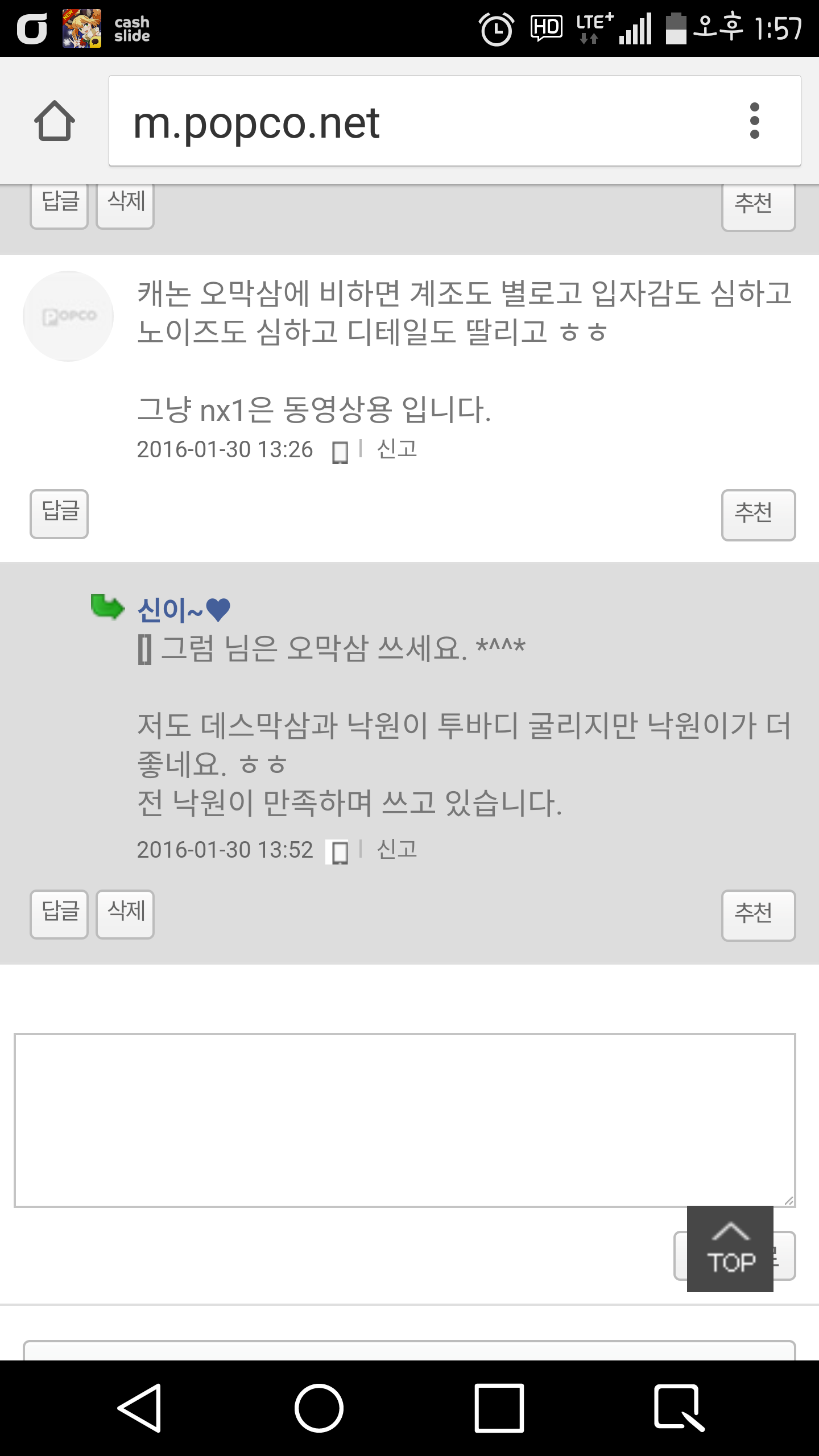Tap 답글 under the 13:26 comment

click(x=59, y=513)
